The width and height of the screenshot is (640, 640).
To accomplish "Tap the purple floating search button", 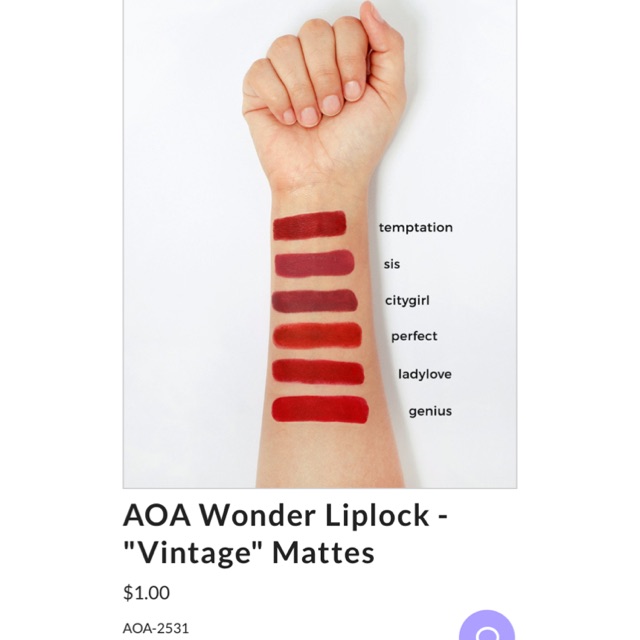I will [x=487, y=627].
